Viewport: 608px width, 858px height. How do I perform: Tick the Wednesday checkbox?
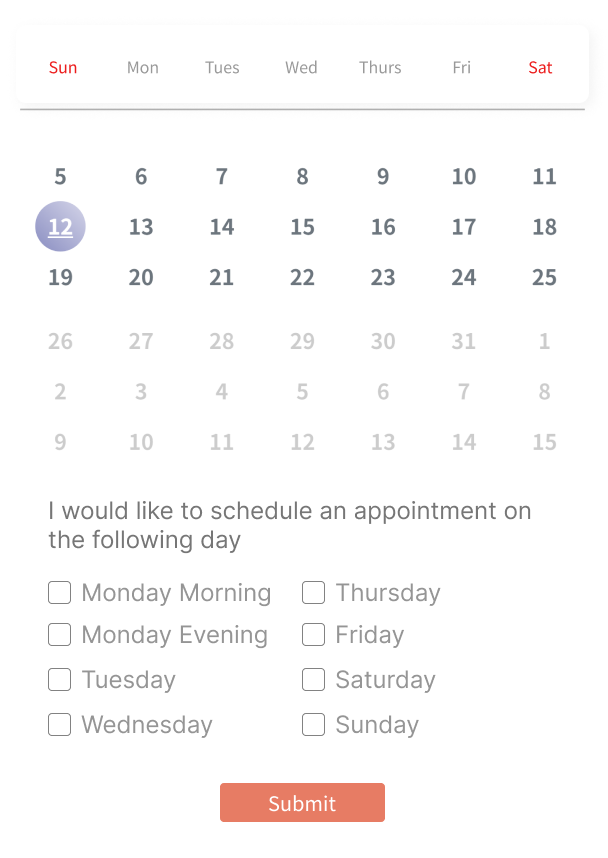60,725
